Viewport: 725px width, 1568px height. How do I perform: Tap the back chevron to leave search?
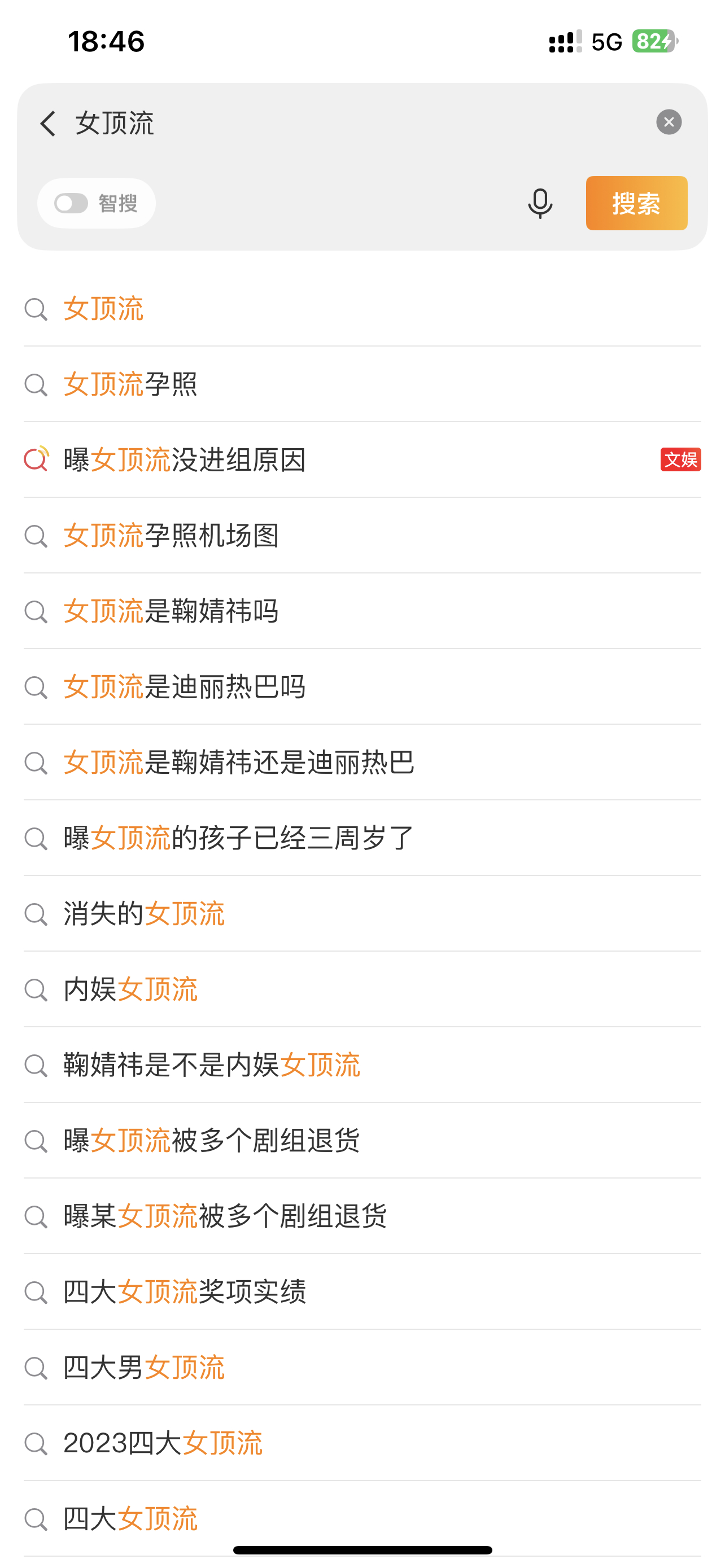(47, 122)
